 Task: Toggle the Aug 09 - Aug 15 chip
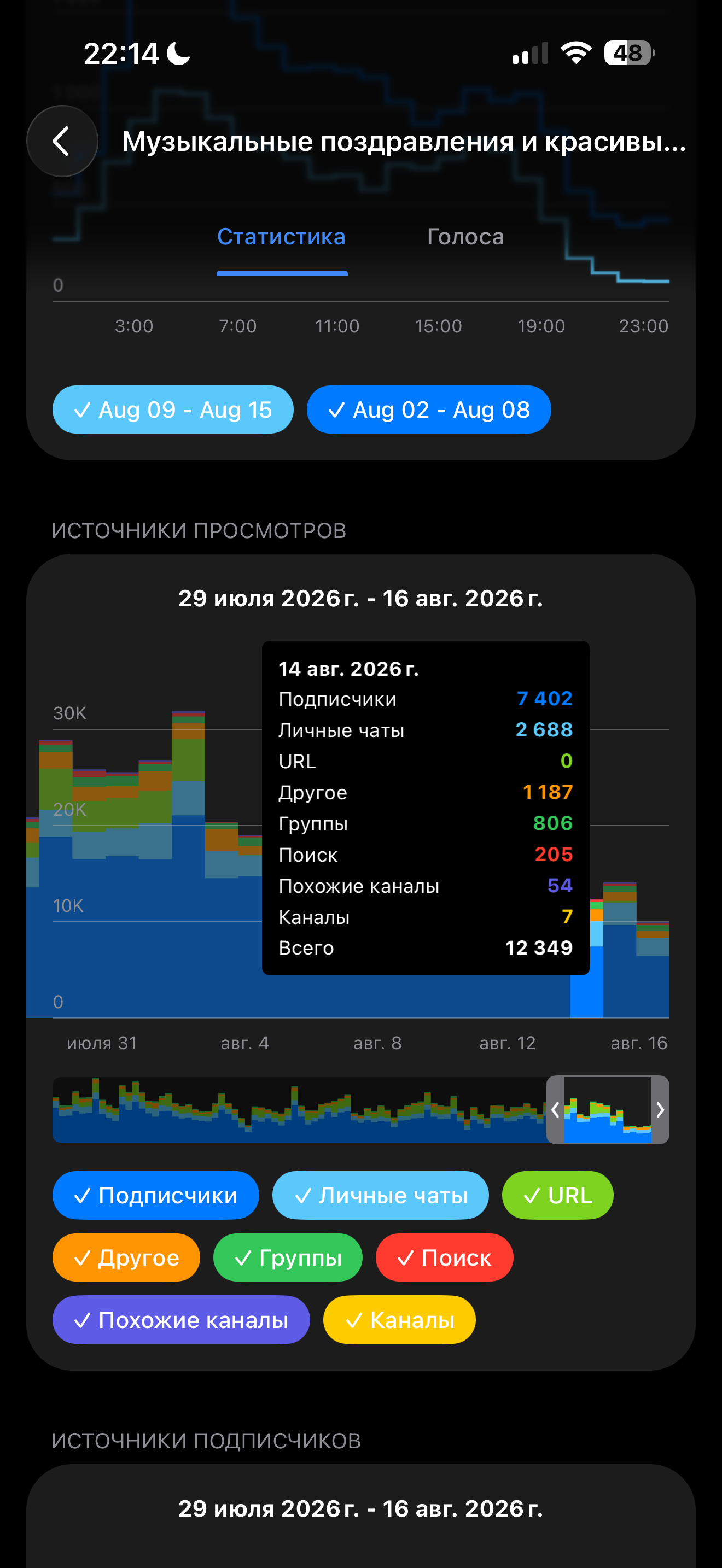pyautogui.click(x=173, y=409)
